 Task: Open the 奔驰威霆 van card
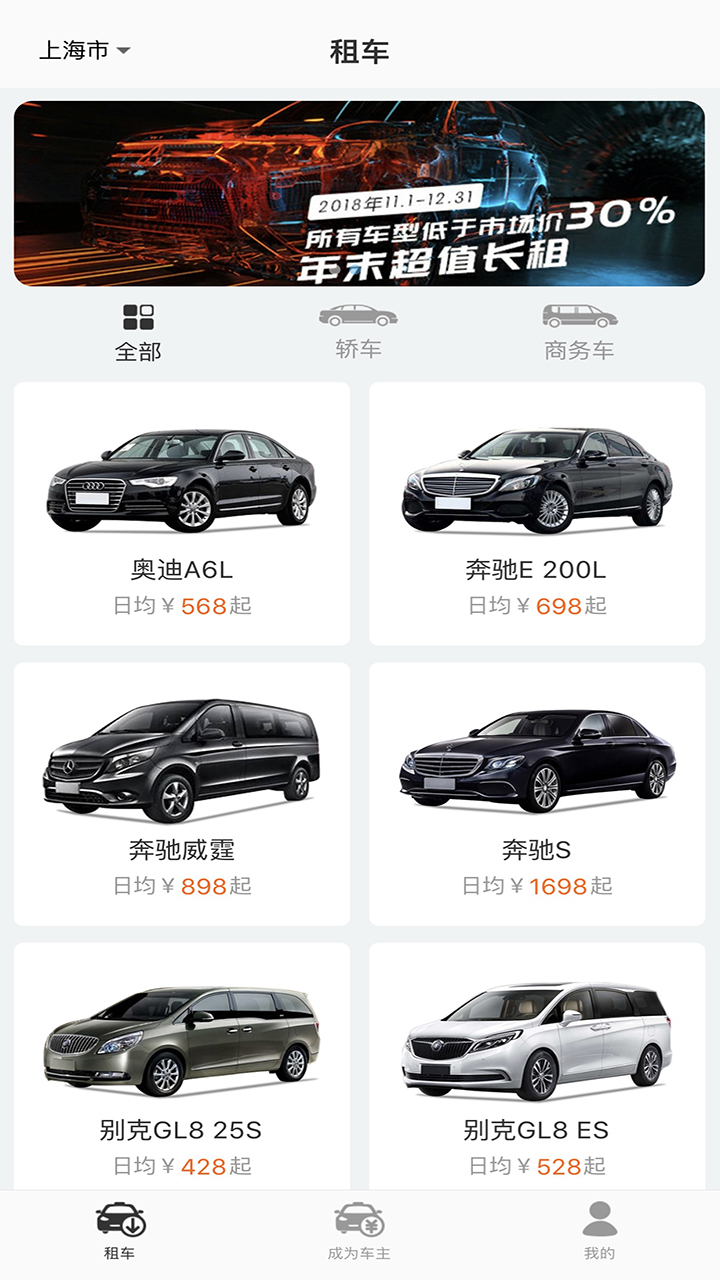[x=182, y=793]
